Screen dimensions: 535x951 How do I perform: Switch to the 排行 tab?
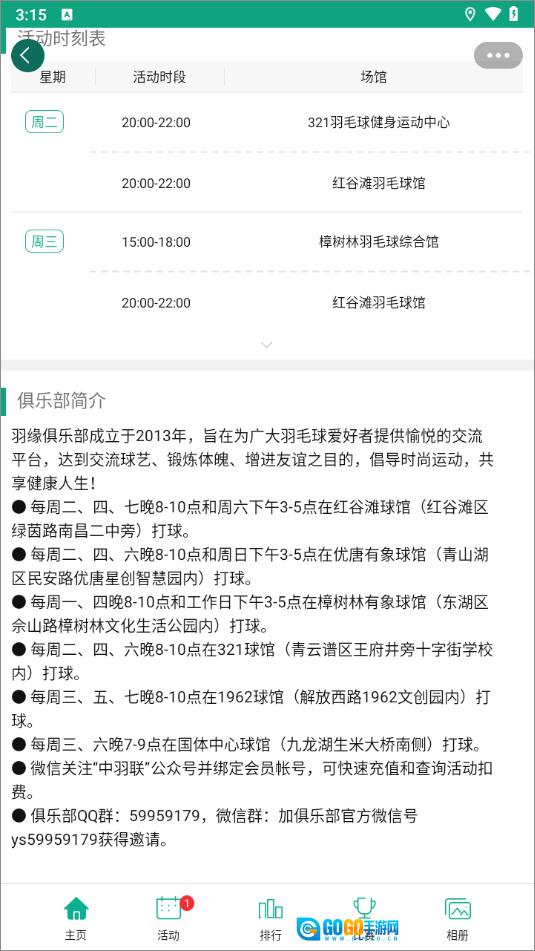tap(271, 918)
